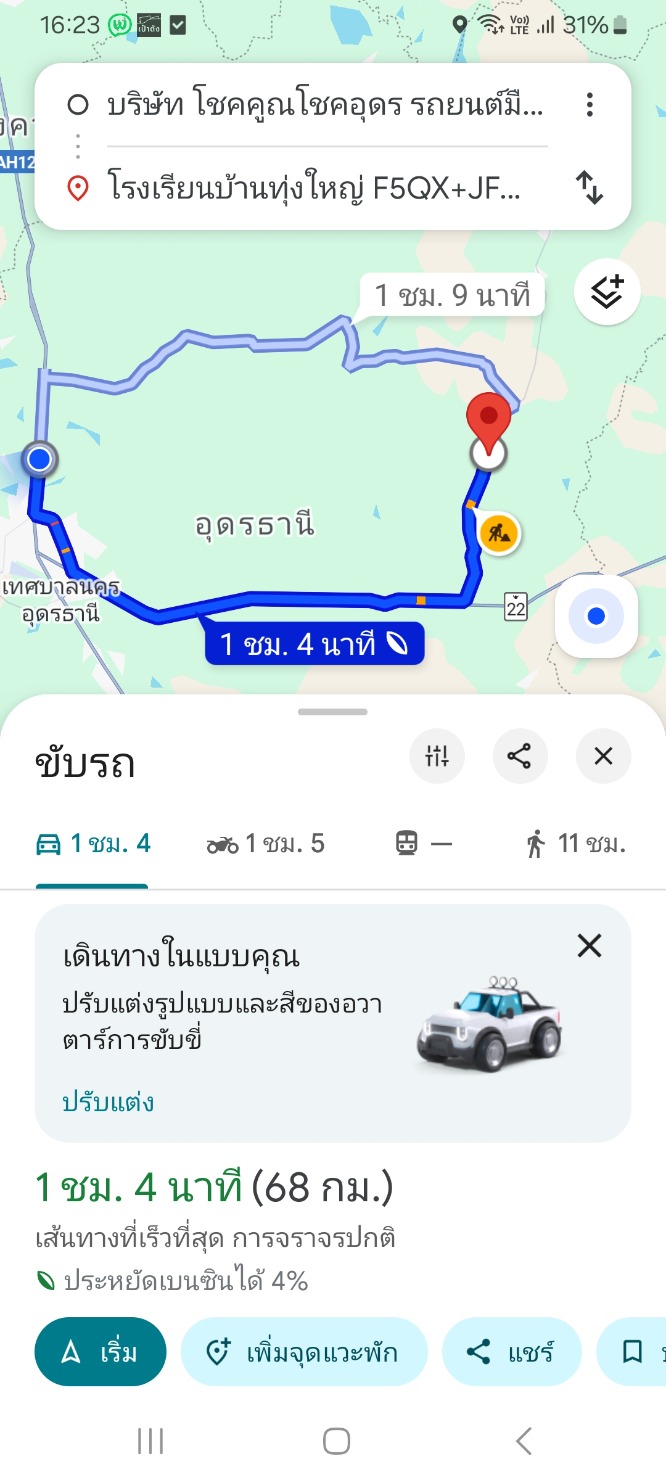
Task: Select the car driving tab
Action: (93, 844)
